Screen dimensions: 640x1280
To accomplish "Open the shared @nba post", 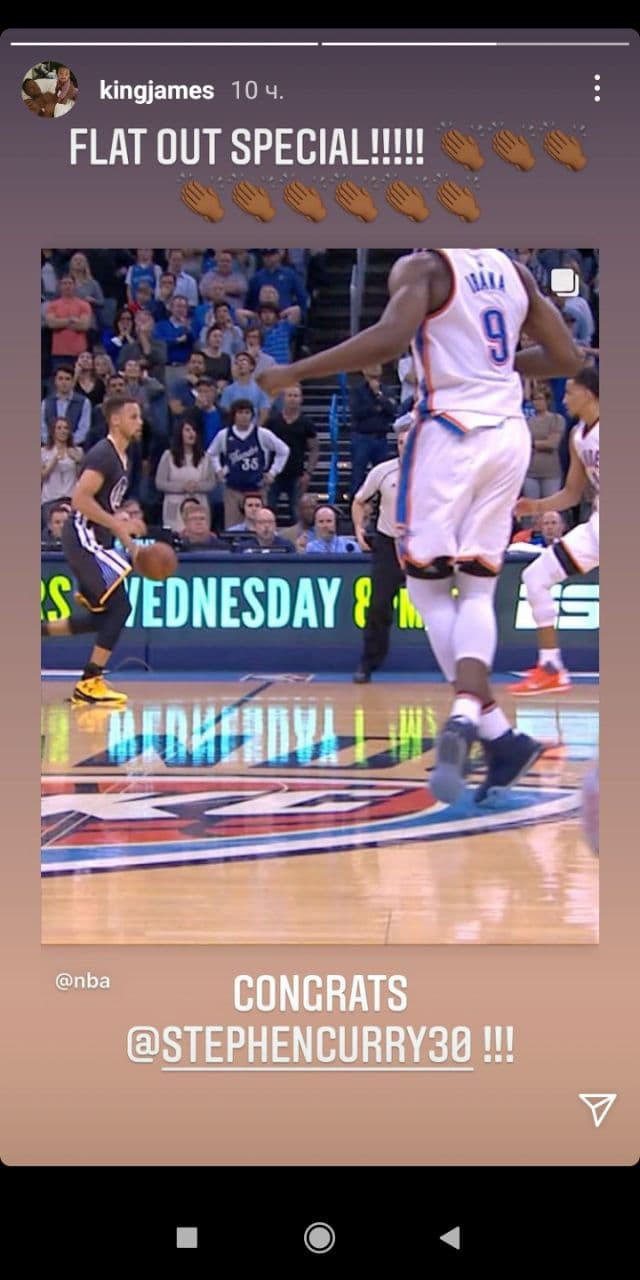I will 319,595.
